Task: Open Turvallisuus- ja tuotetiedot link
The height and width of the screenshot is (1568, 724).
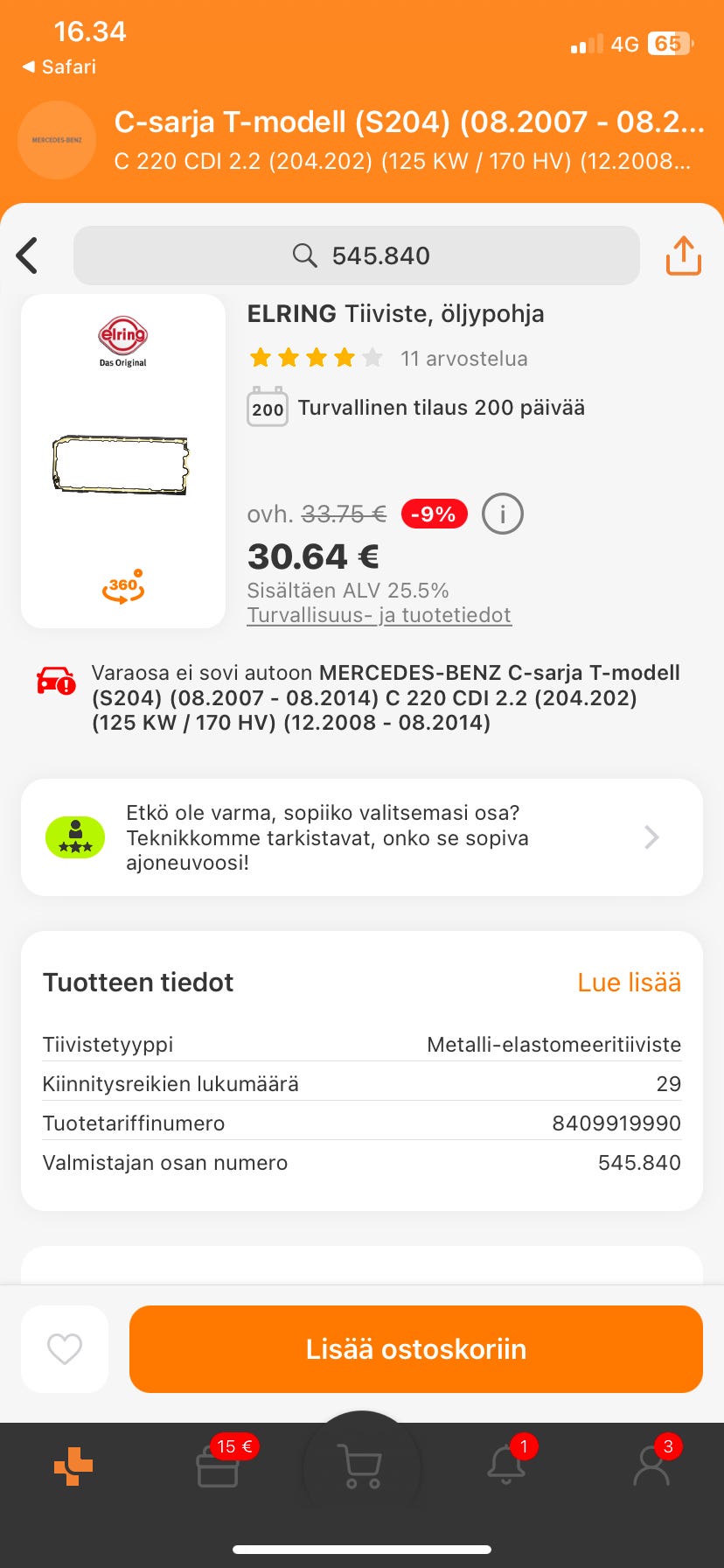Action: coord(379,615)
